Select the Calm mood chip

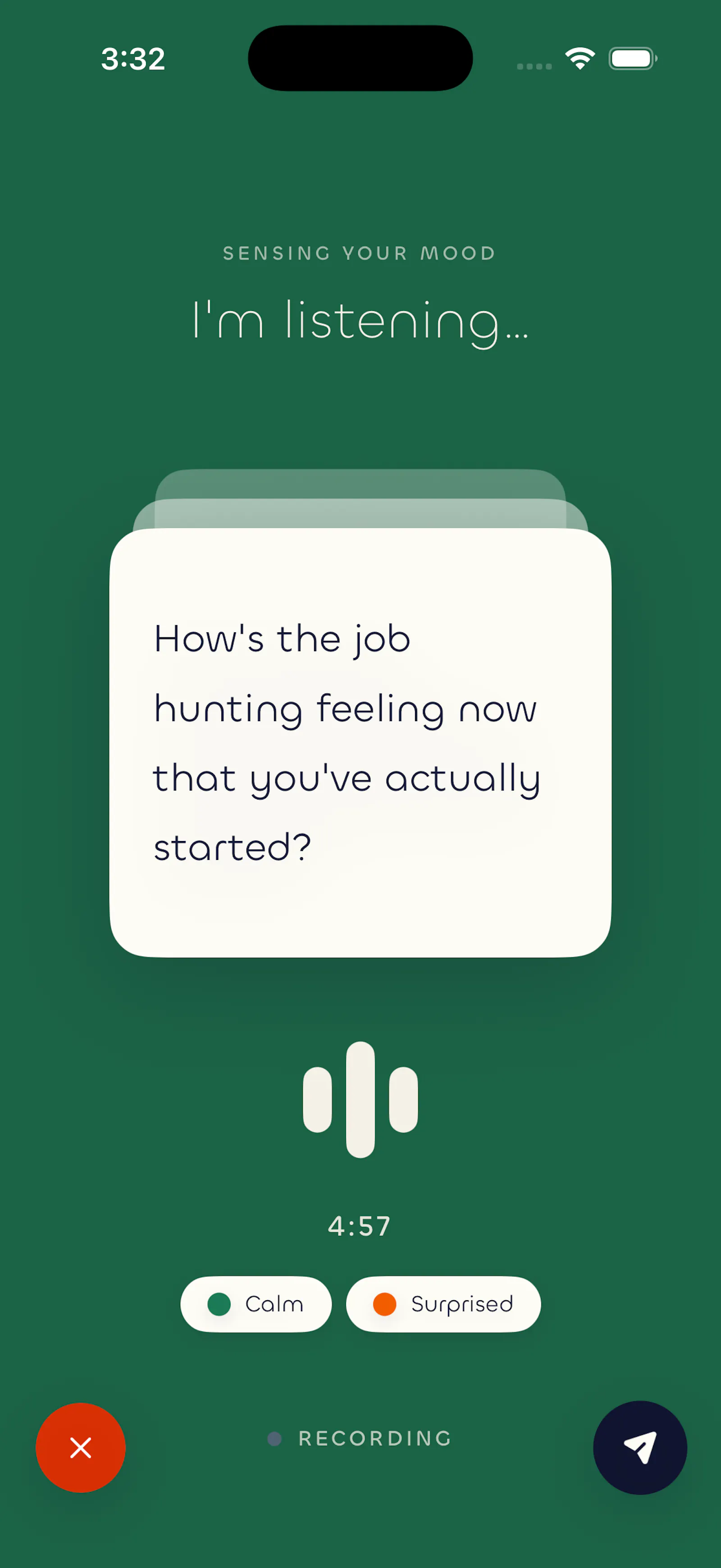click(x=256, y=1304)
